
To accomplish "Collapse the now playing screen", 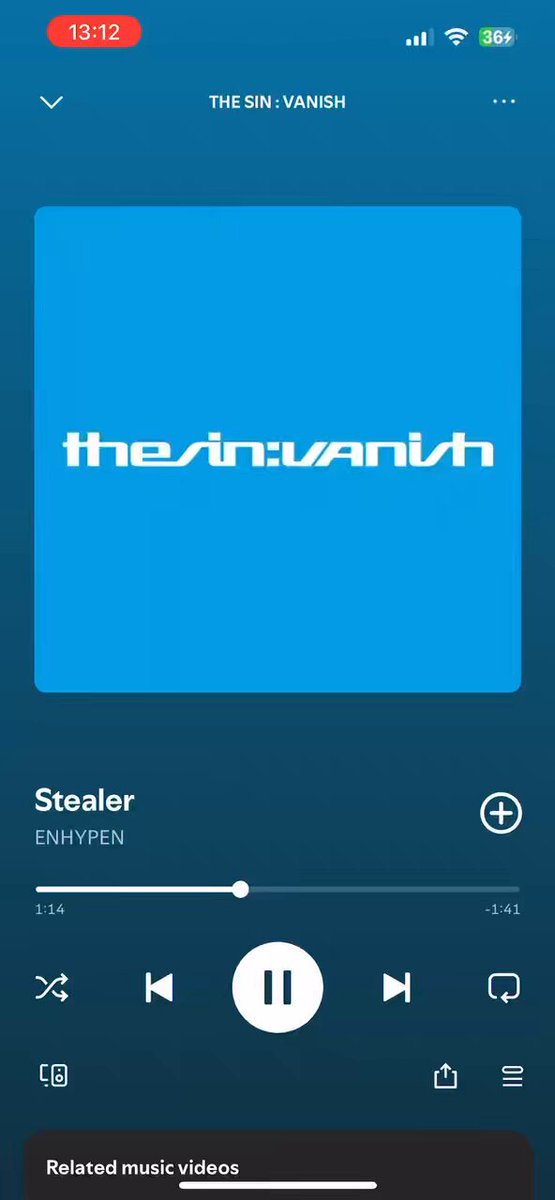I will [x=51, y=102].
